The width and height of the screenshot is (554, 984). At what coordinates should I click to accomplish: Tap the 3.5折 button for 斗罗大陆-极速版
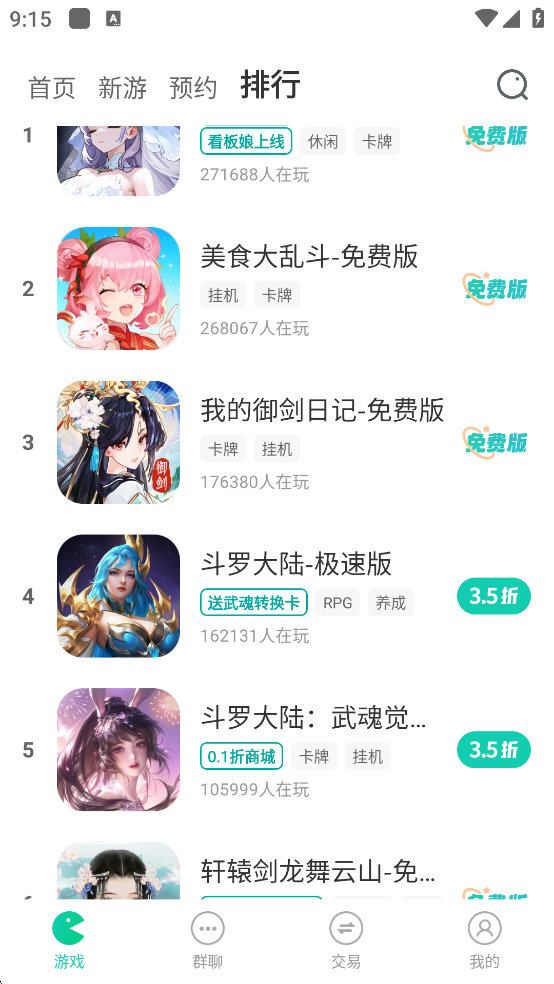click(x=494, y=596)
